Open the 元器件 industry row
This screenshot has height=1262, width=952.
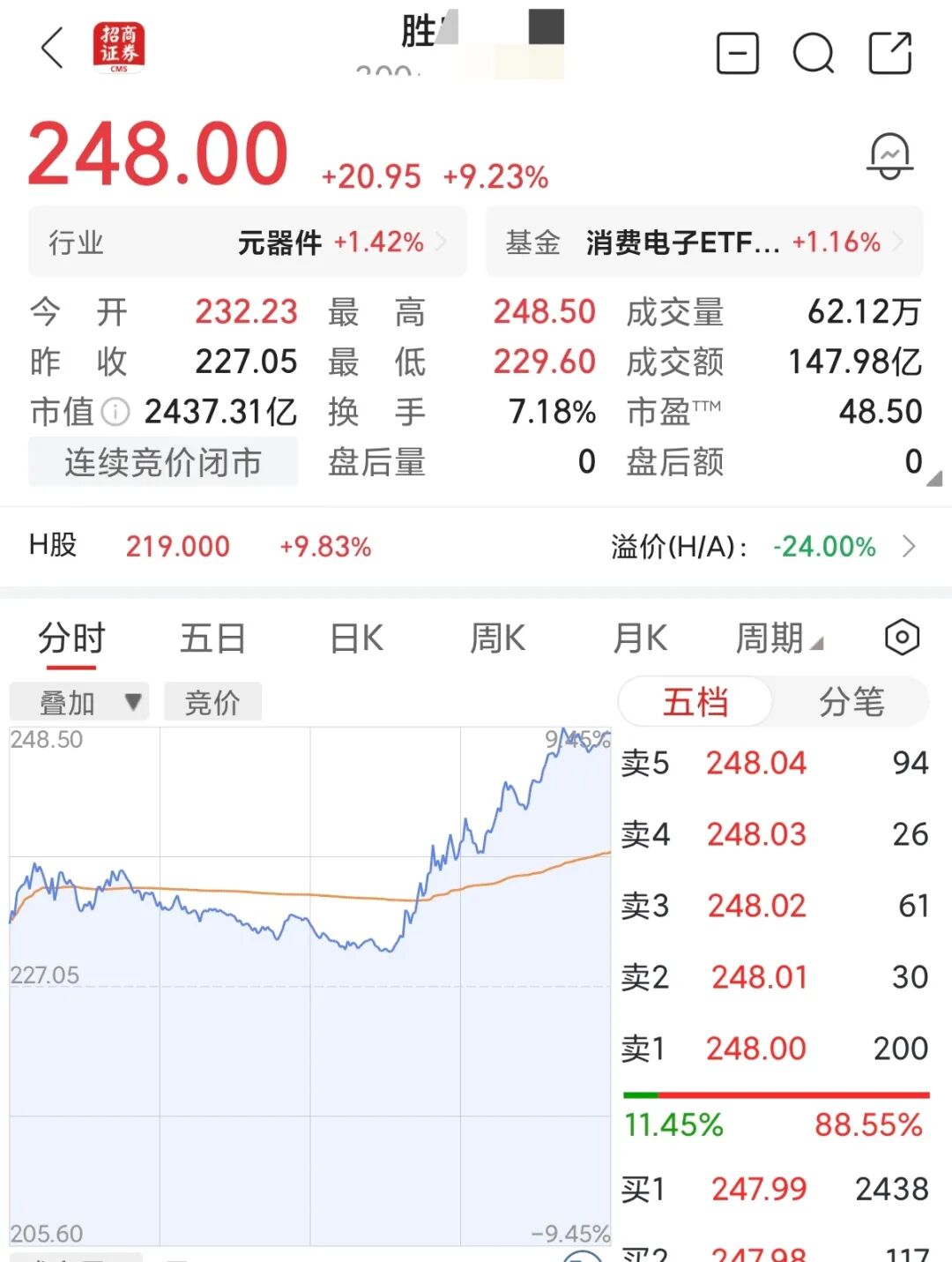coord(248,242)
